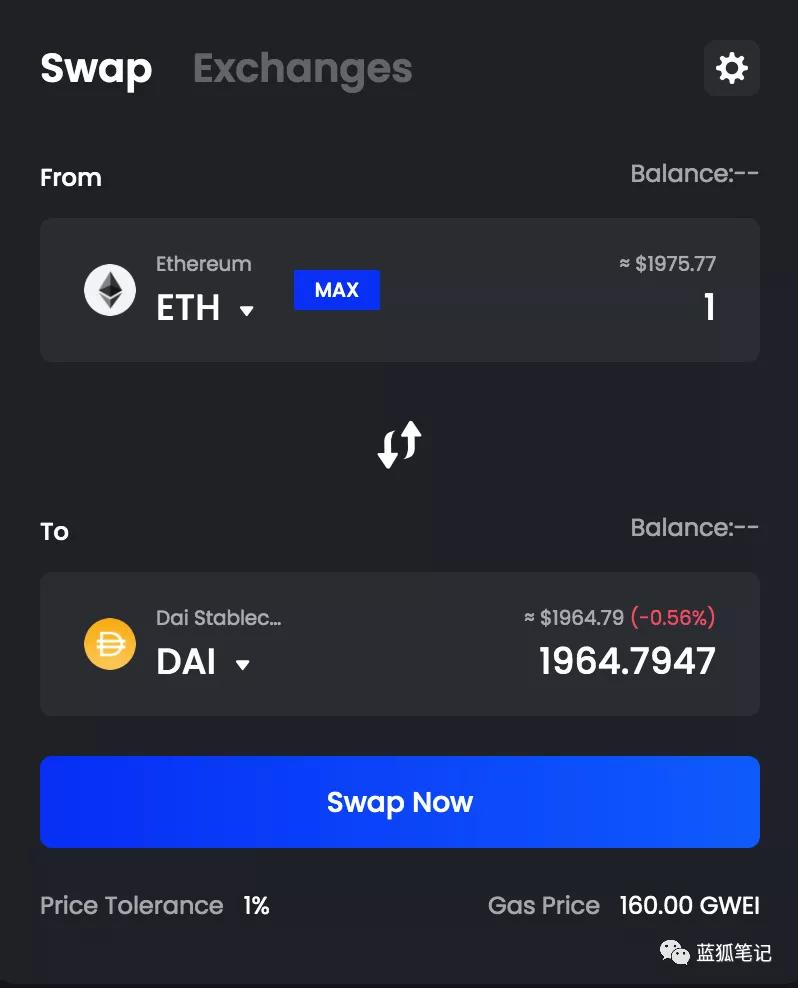Adjust the 1% Price Tolerance setting
This screenshot has height=988, width=798.
[x=256, y=905]
